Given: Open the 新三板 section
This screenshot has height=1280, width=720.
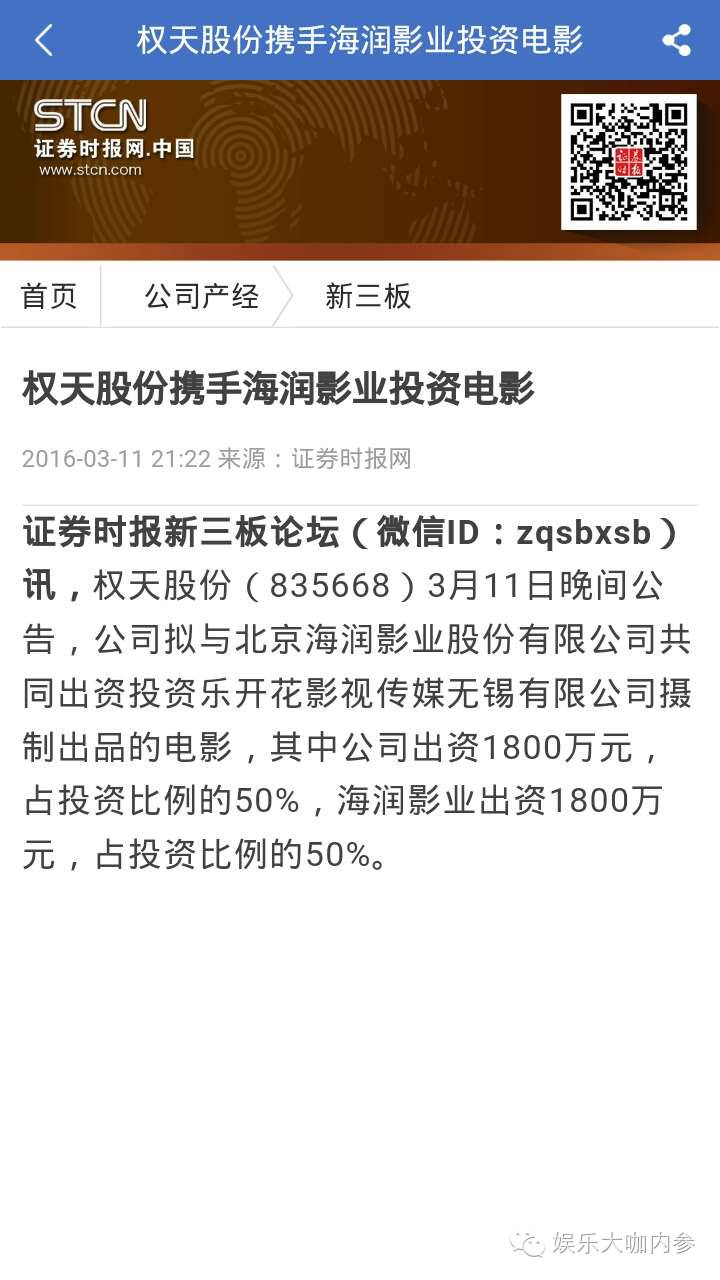Looking at the screenshot, I should click(368, 296).
